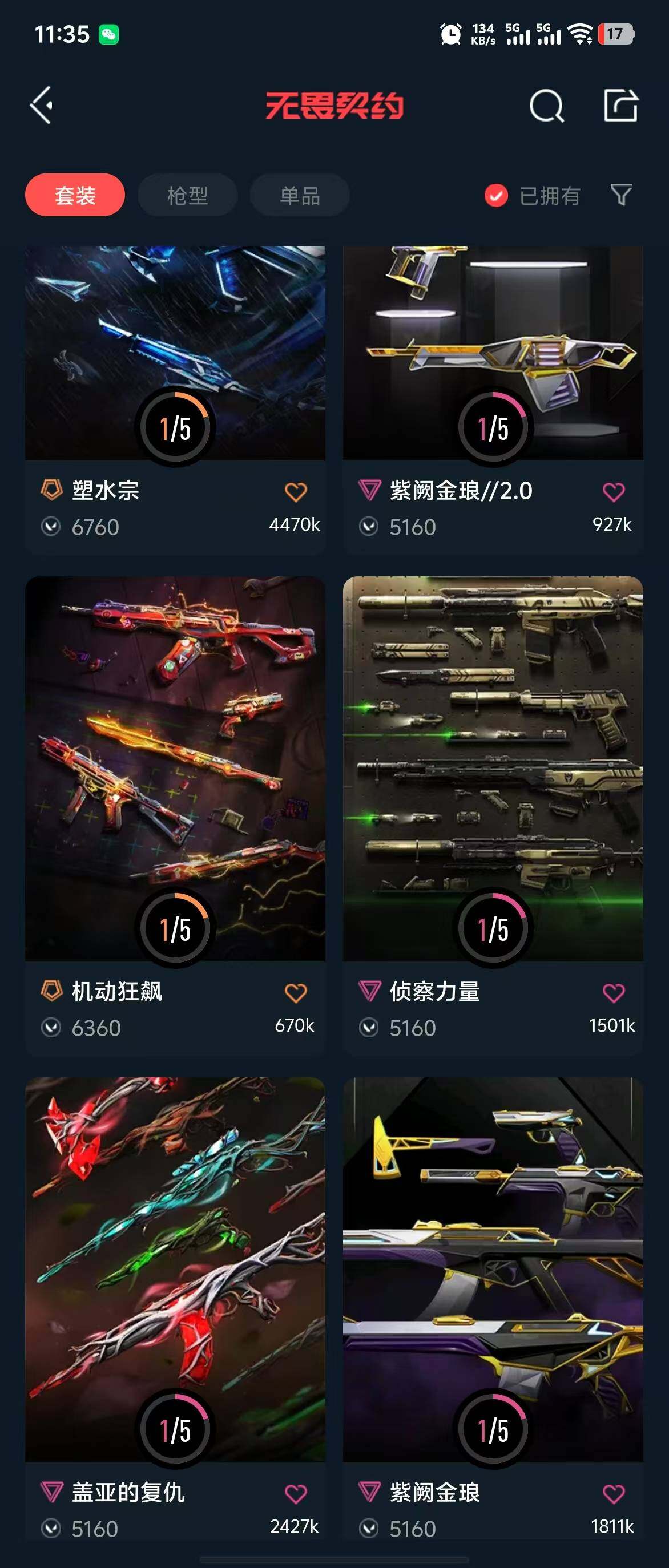Select the 套装 tab
The width and height of the screenshot is (669, 1568).
pos(75,195)
